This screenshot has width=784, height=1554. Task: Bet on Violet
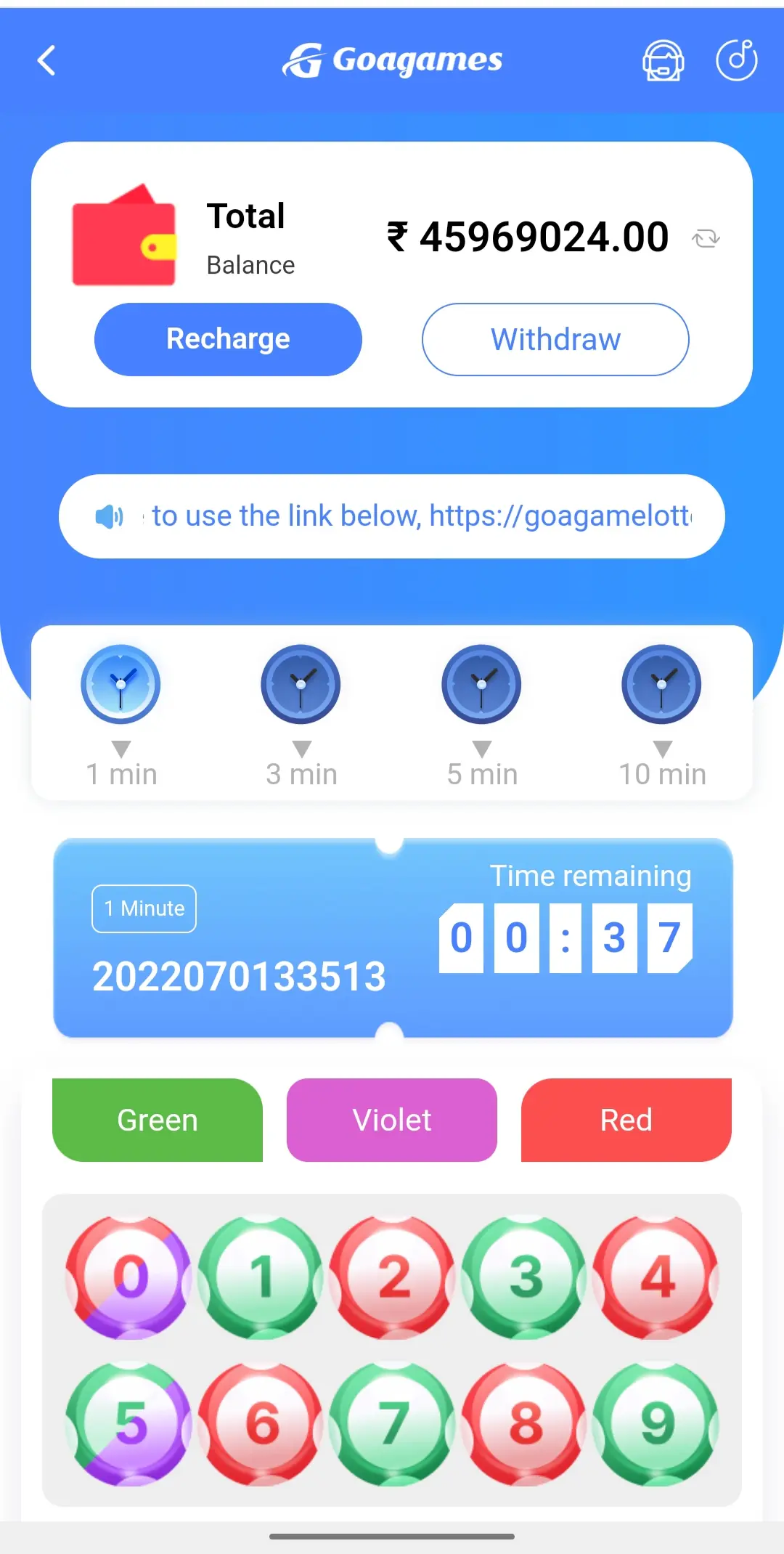click(x=392, y=1120)
